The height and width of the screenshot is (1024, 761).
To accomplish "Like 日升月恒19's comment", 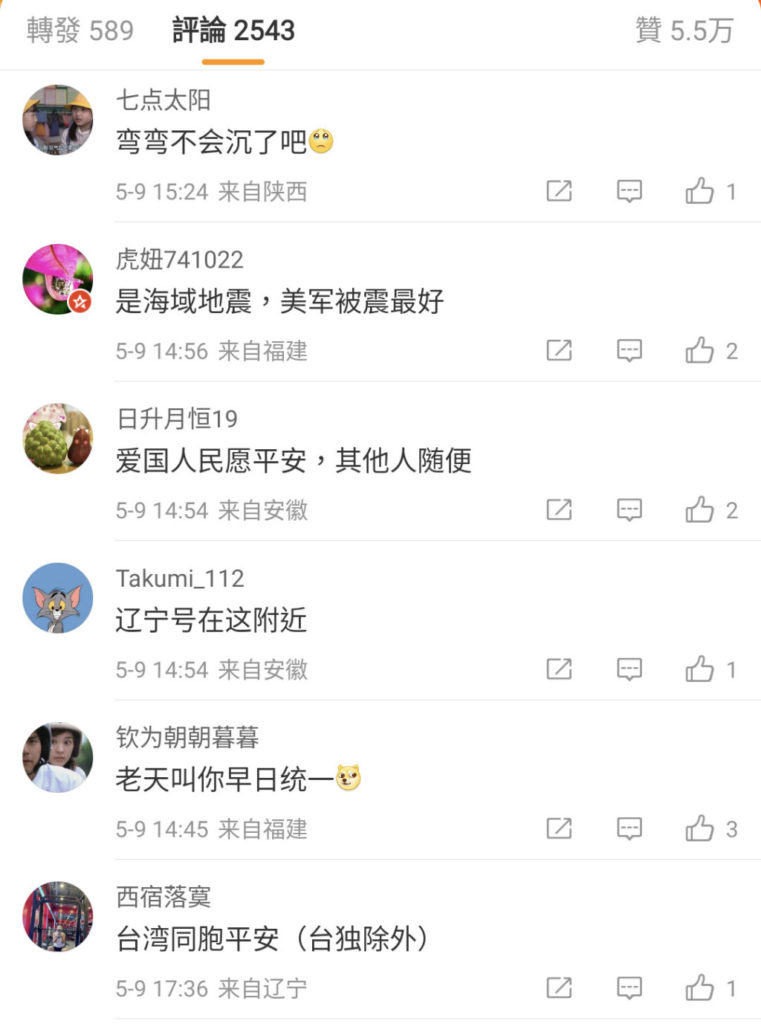I will (700, 510).
